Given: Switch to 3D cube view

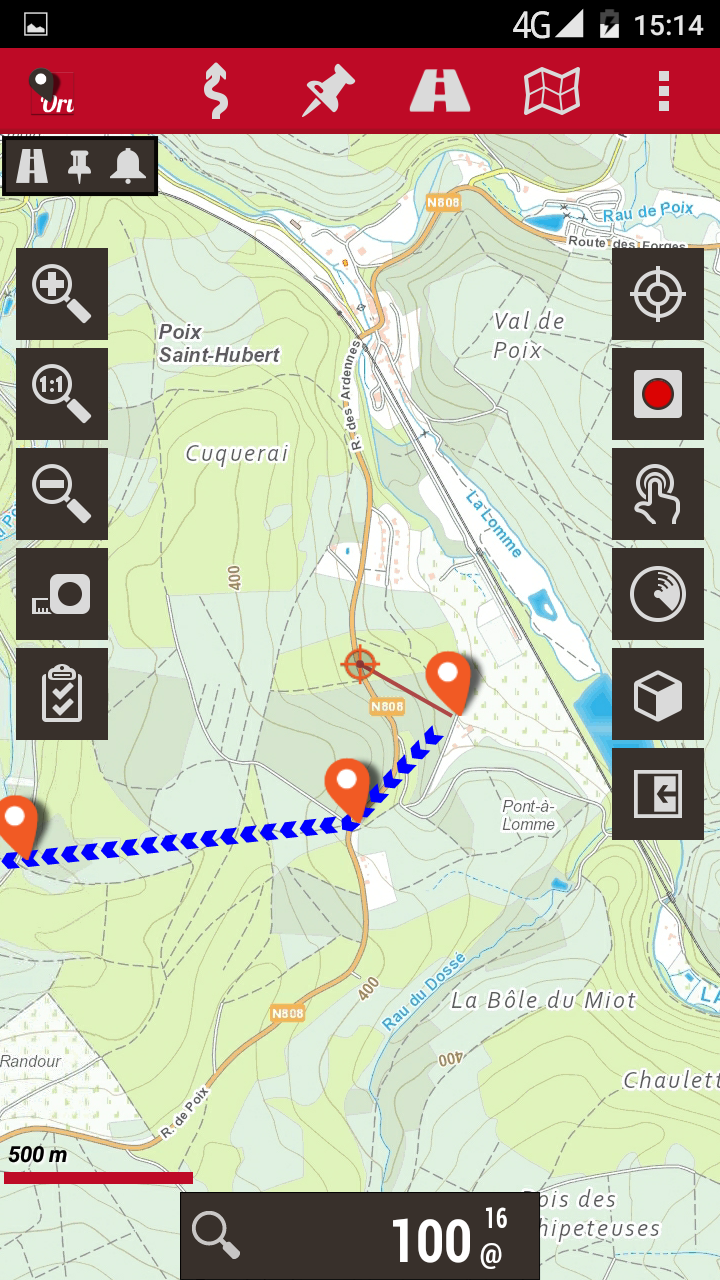Looking at the screenshot, I should point(658,694).
